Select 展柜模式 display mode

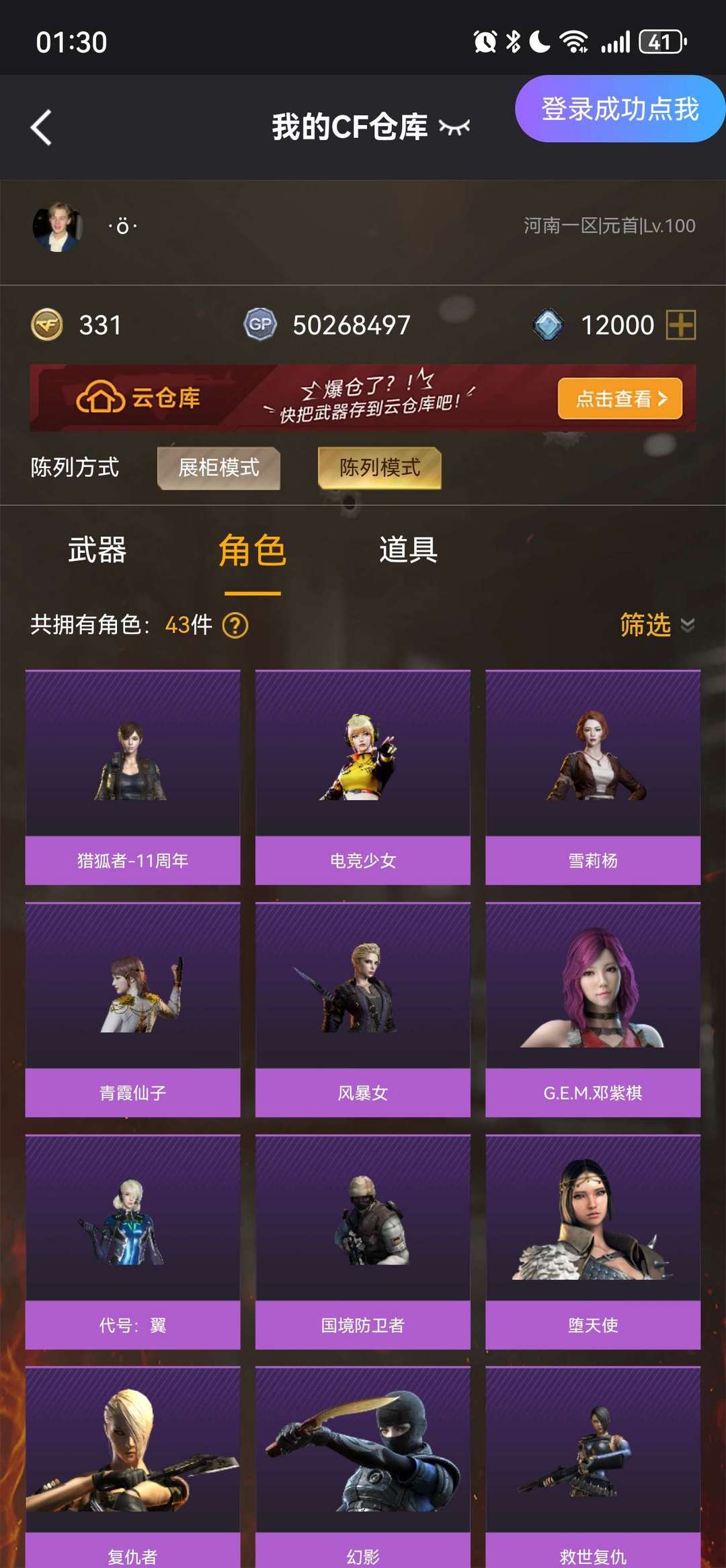(x=218, y=468)
